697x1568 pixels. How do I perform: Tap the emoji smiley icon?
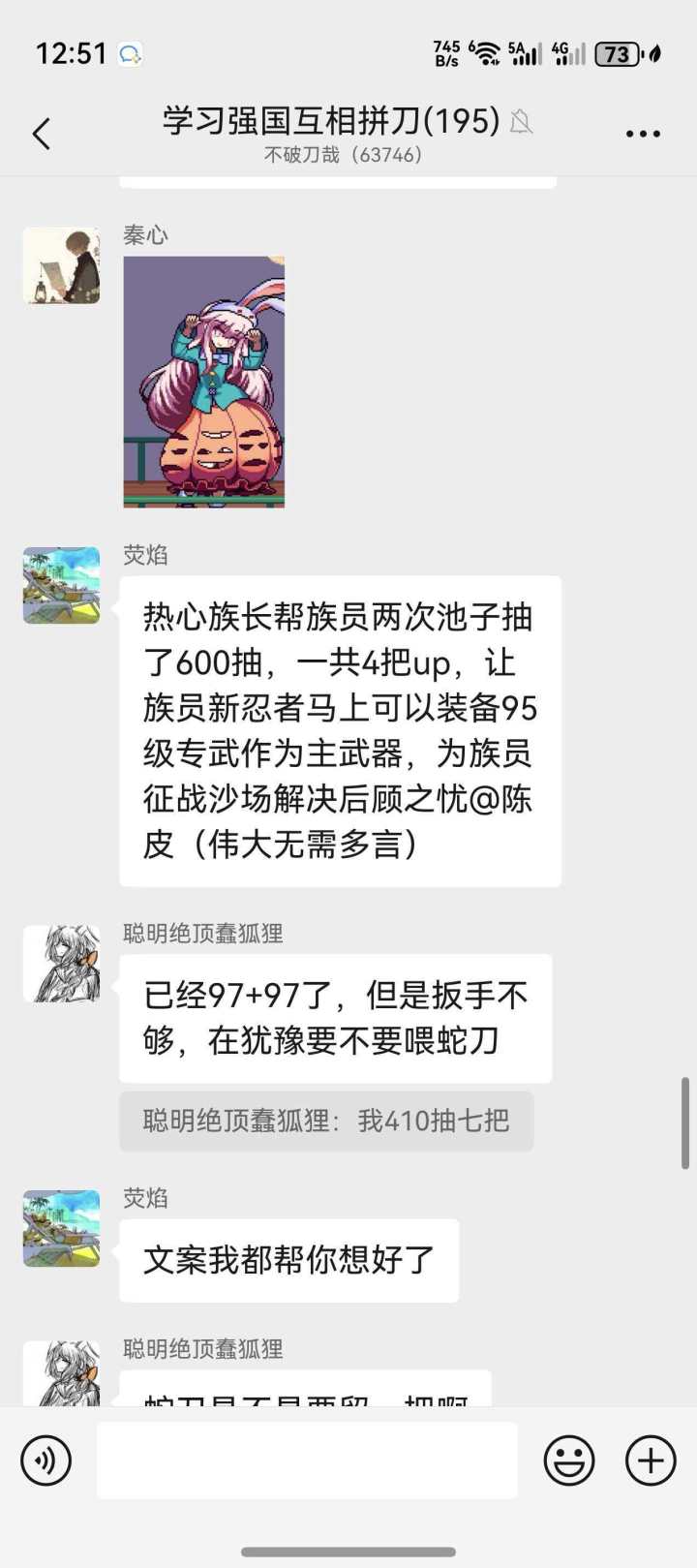[570, 1460]
